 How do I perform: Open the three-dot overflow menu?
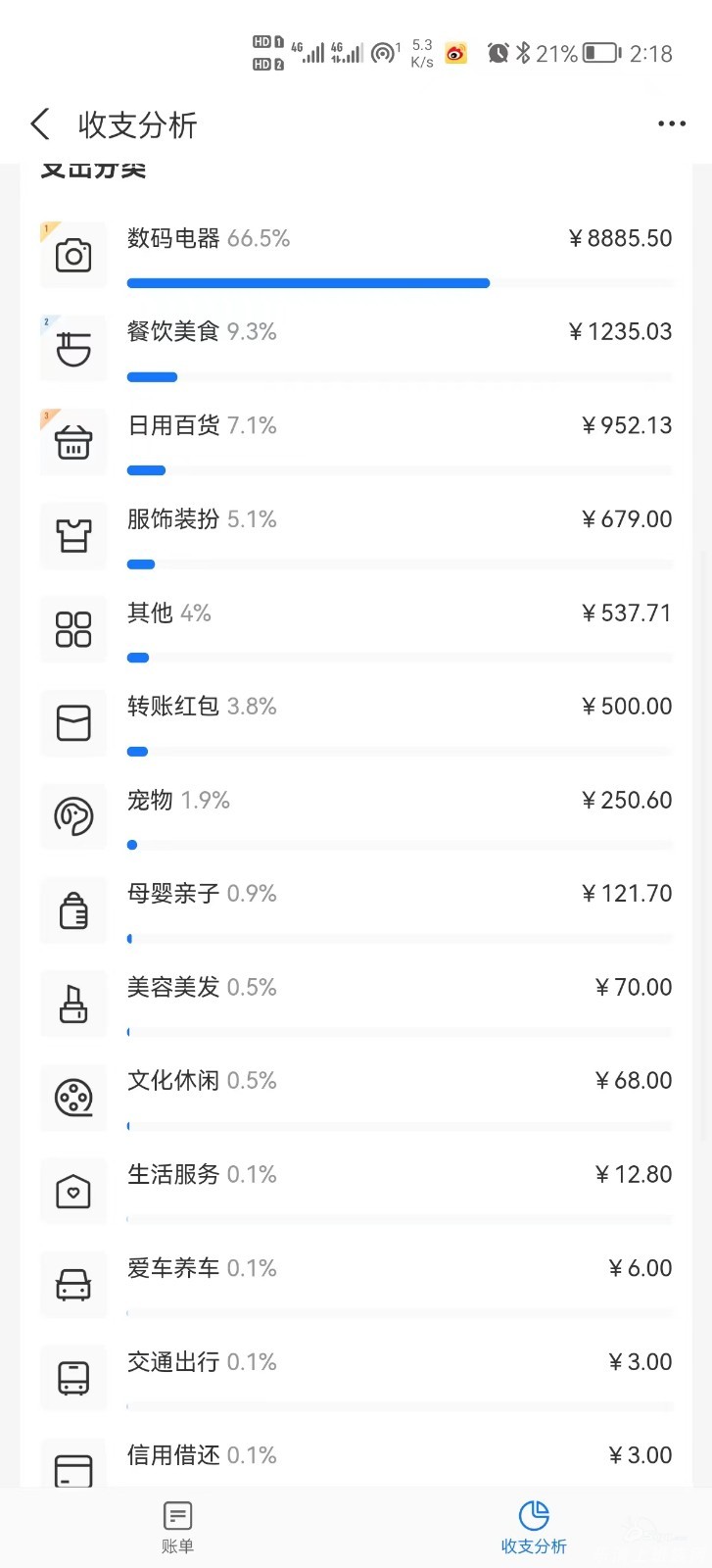(671, 123)
